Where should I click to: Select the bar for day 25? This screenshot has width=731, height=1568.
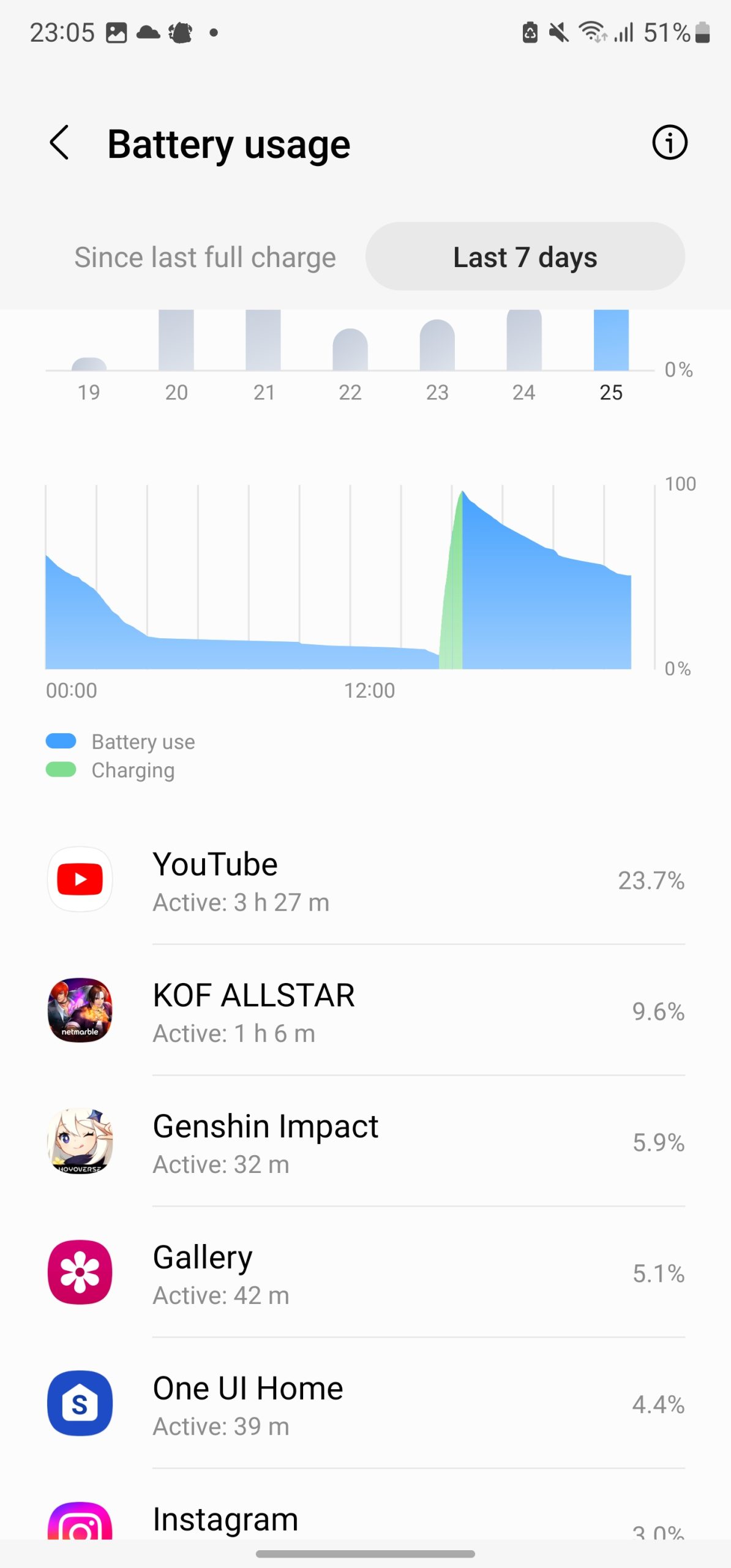coord(611,341)
